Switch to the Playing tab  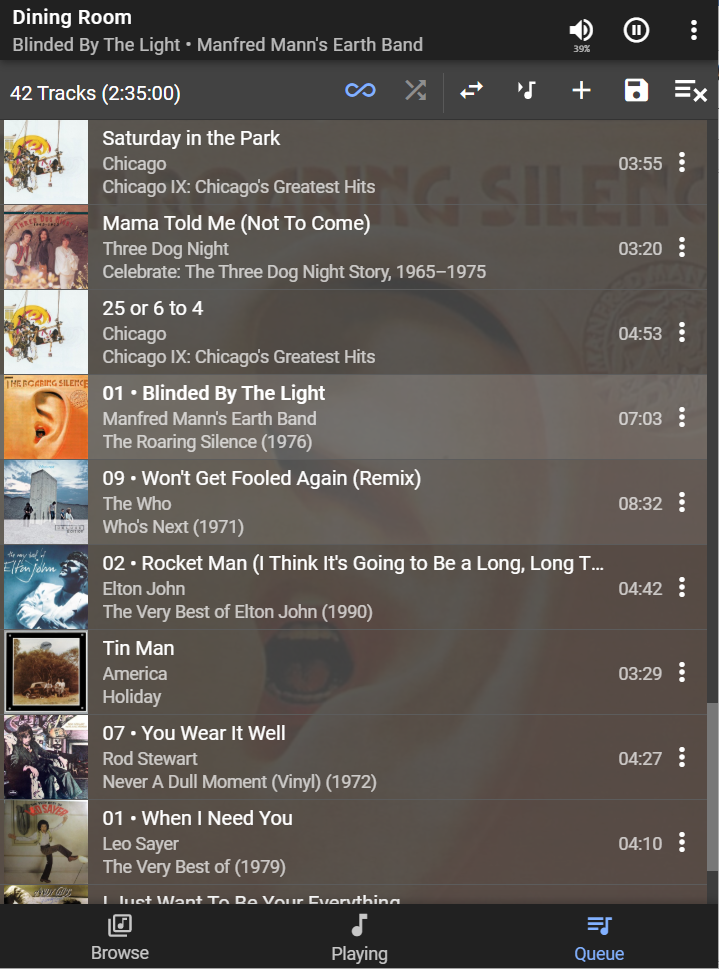click(x=359, y=937)
